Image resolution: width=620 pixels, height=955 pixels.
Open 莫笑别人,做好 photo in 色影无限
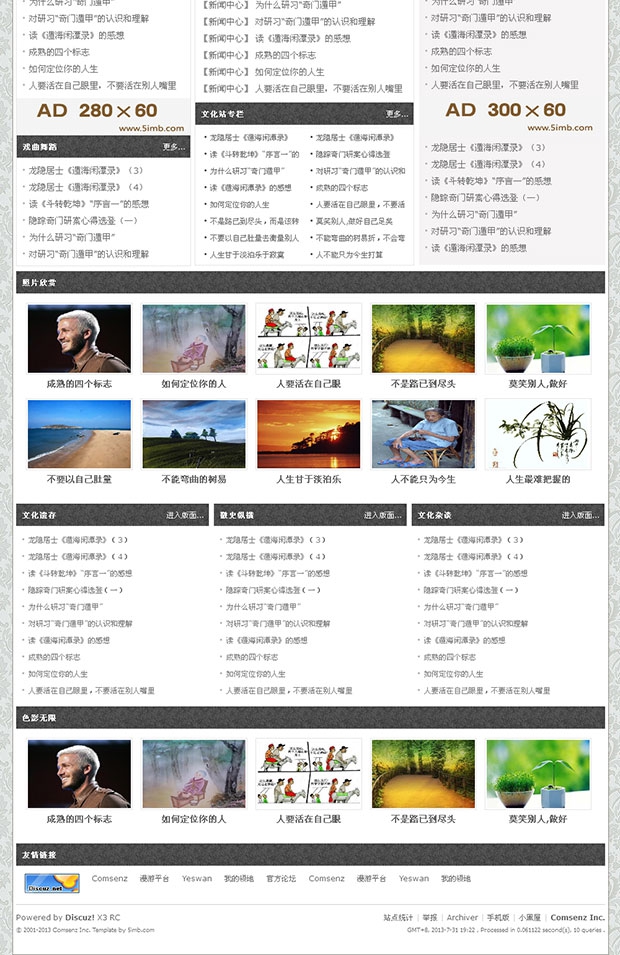tap(537, 773)
